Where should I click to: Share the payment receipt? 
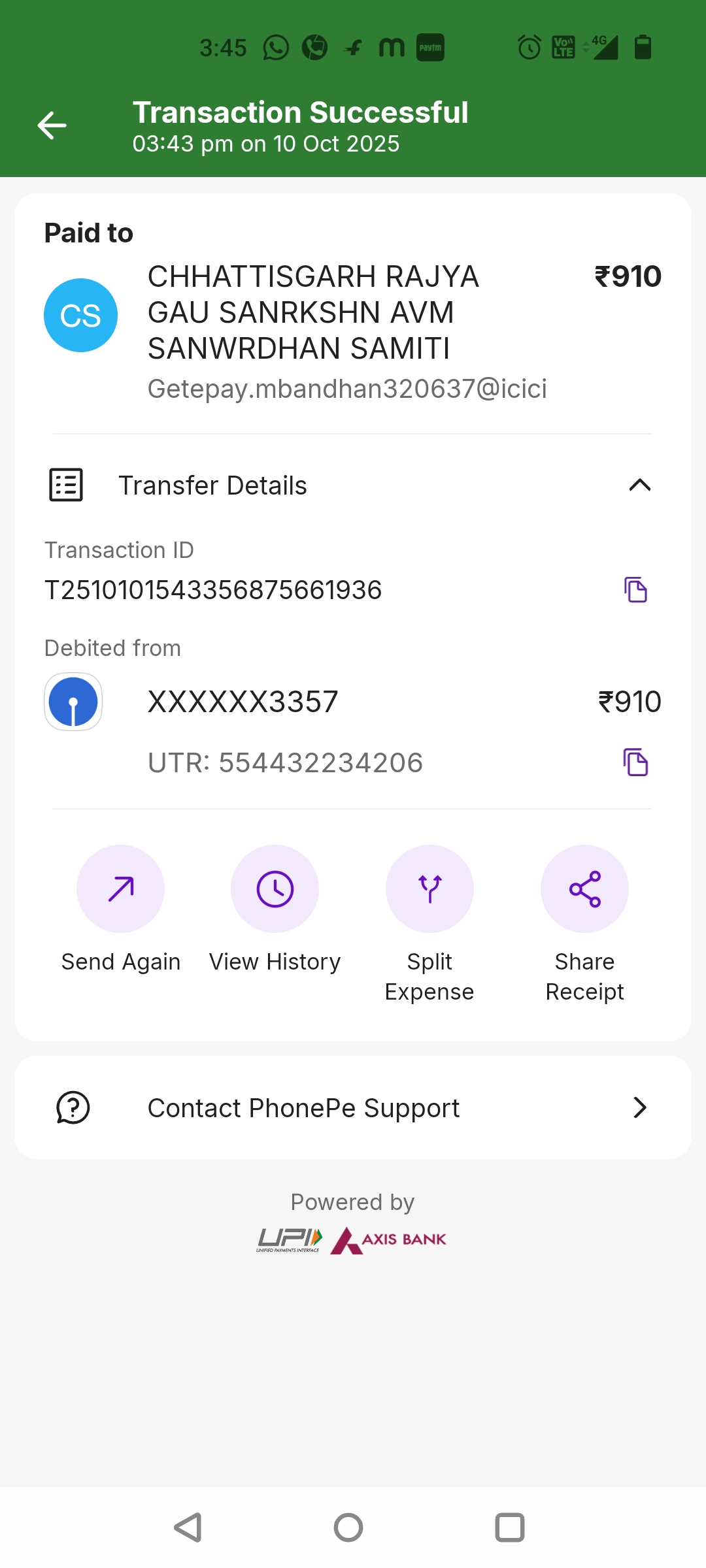(x=584, y=889)
